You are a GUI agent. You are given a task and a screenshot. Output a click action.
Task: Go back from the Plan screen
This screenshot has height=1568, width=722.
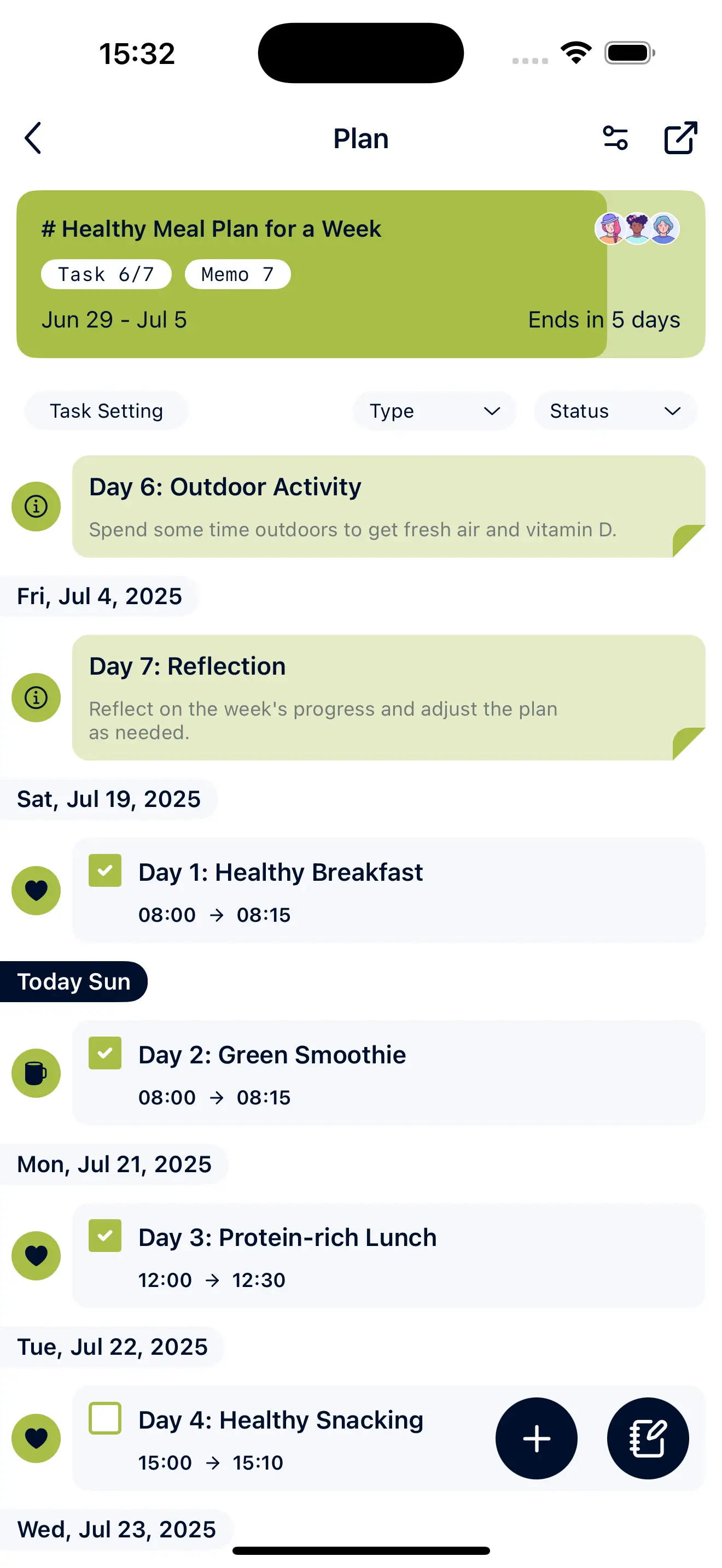point(33,138)
